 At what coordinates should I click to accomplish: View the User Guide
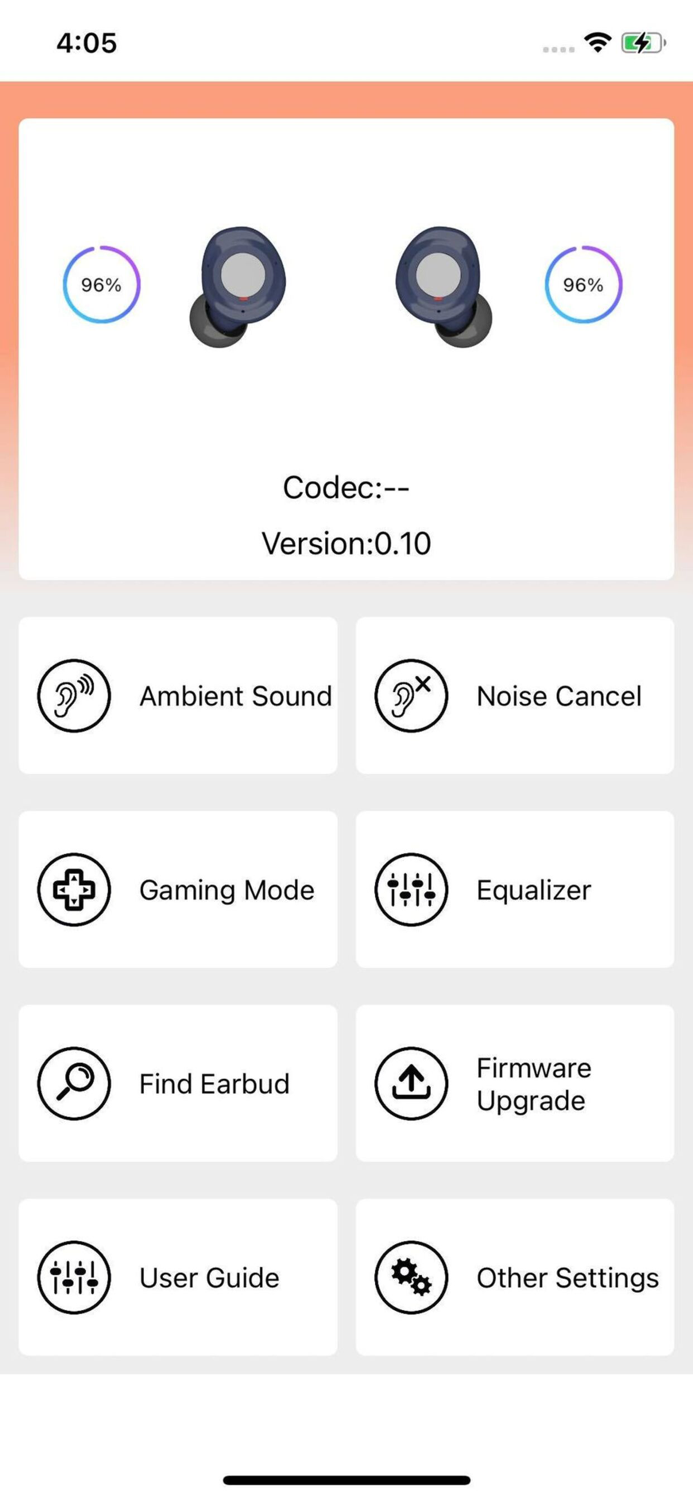coord(178,1277)
